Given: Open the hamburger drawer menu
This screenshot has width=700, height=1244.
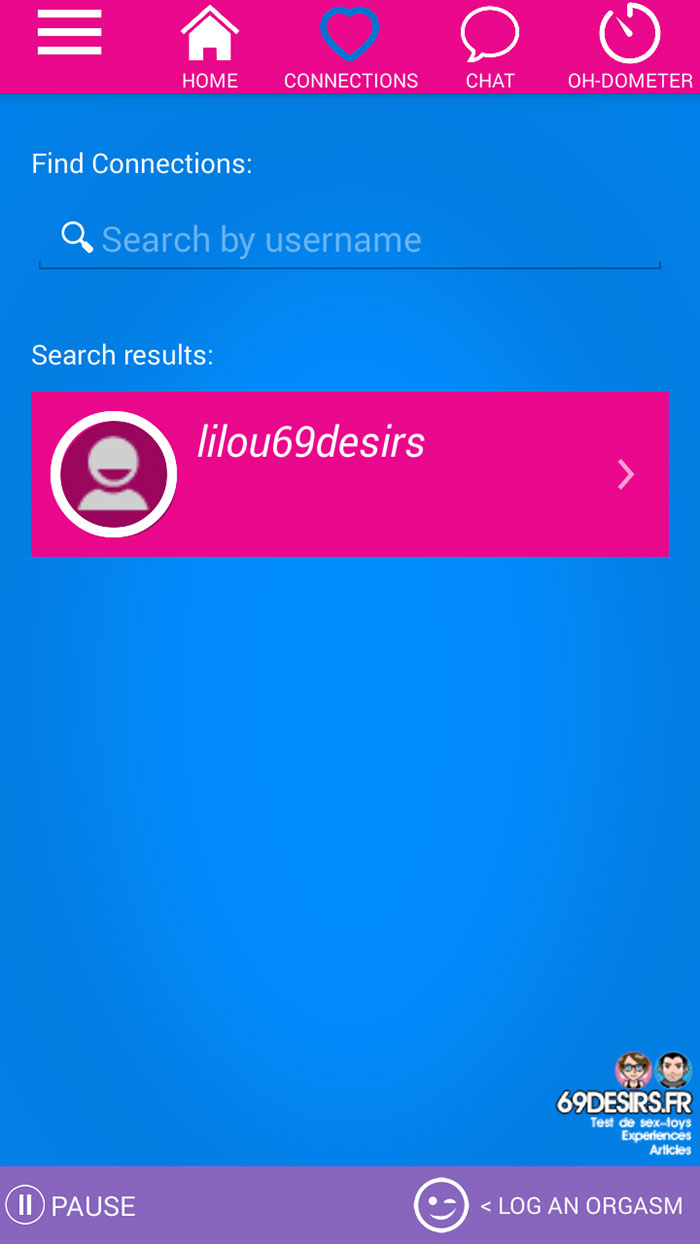Looking at the screenshot, I should coord(69,32).
